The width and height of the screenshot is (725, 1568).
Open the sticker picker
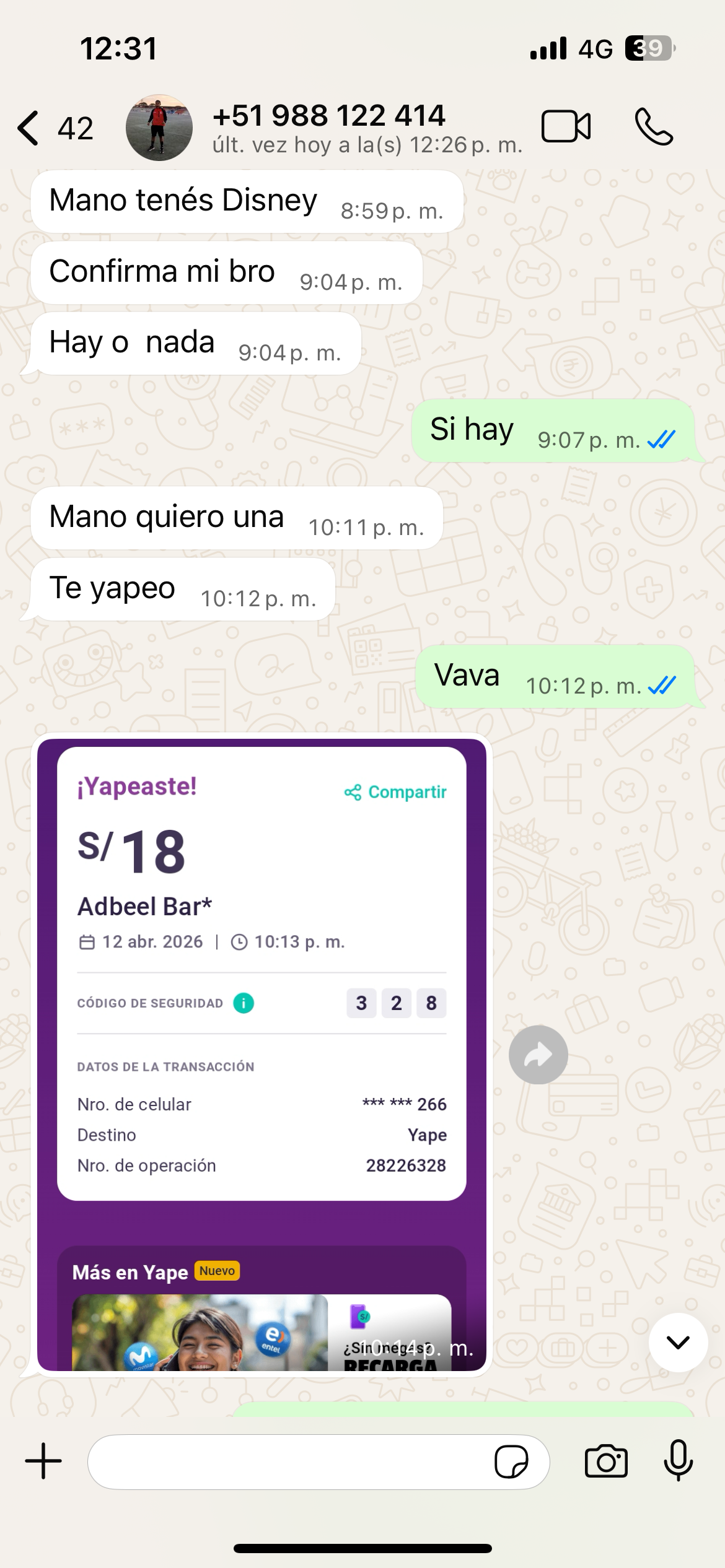[x=511, y=1461]
